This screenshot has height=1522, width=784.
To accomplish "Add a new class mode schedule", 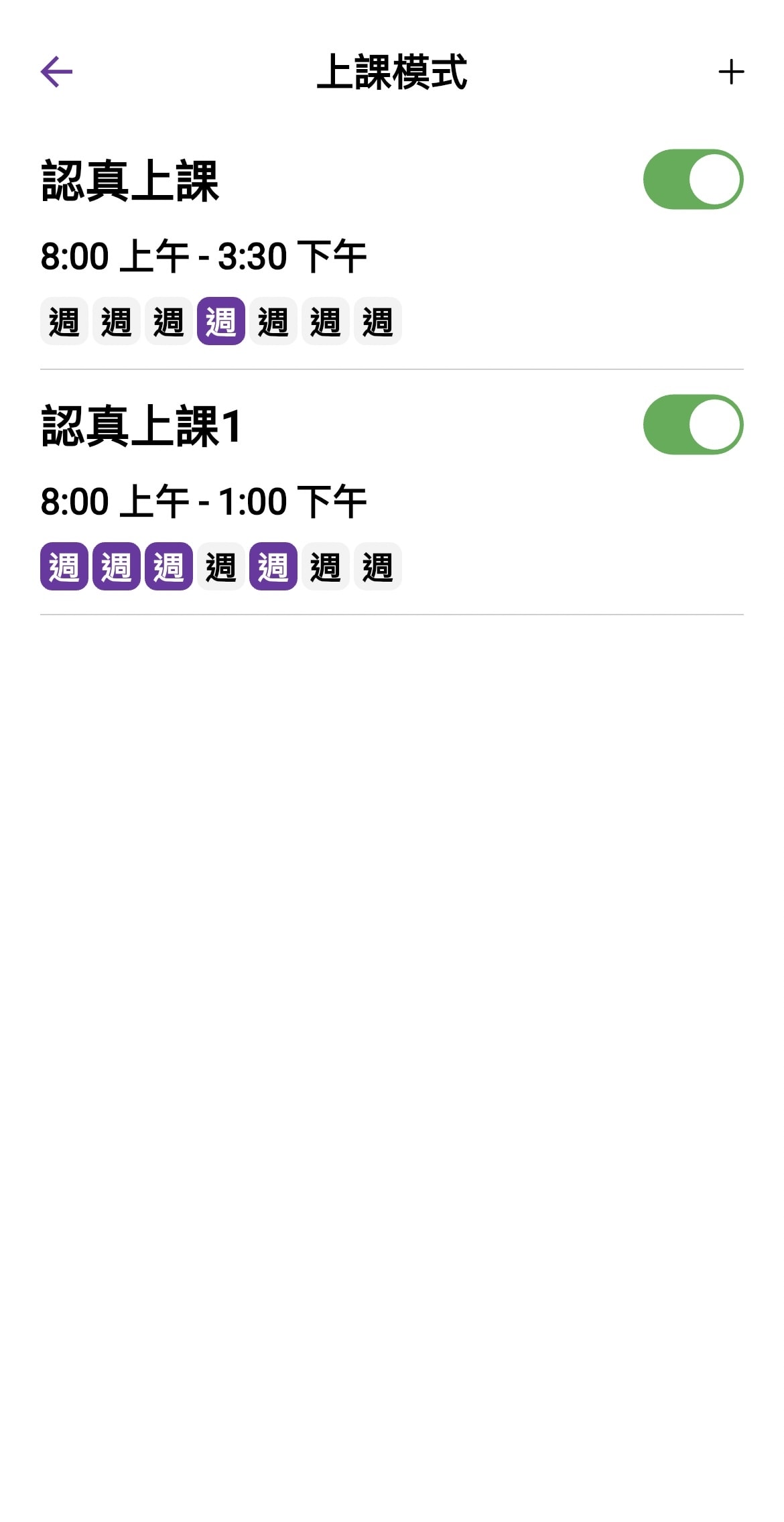I will pyautogui.click(x=730, y=72).
